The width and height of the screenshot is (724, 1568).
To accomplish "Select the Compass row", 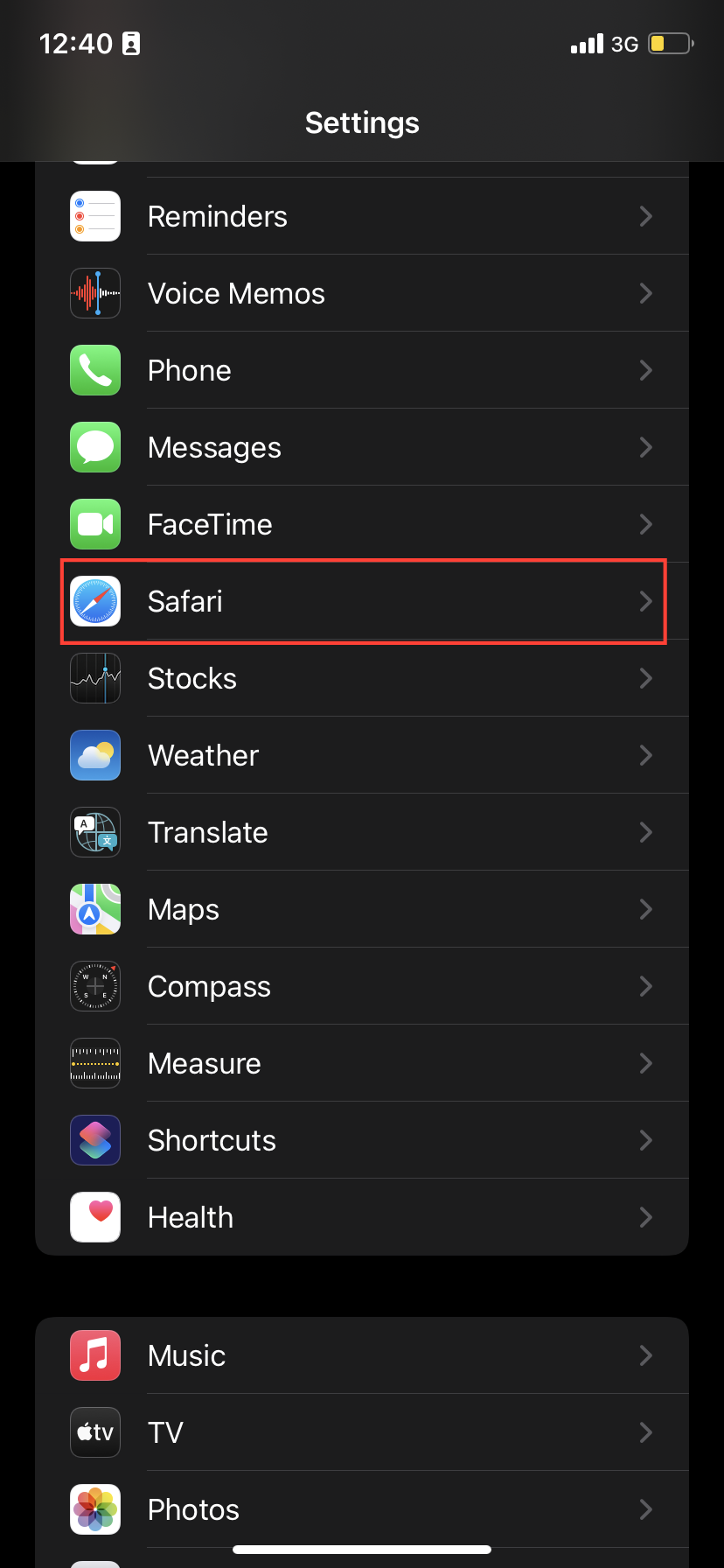I will pyautogui.click(x=362, y=986).
